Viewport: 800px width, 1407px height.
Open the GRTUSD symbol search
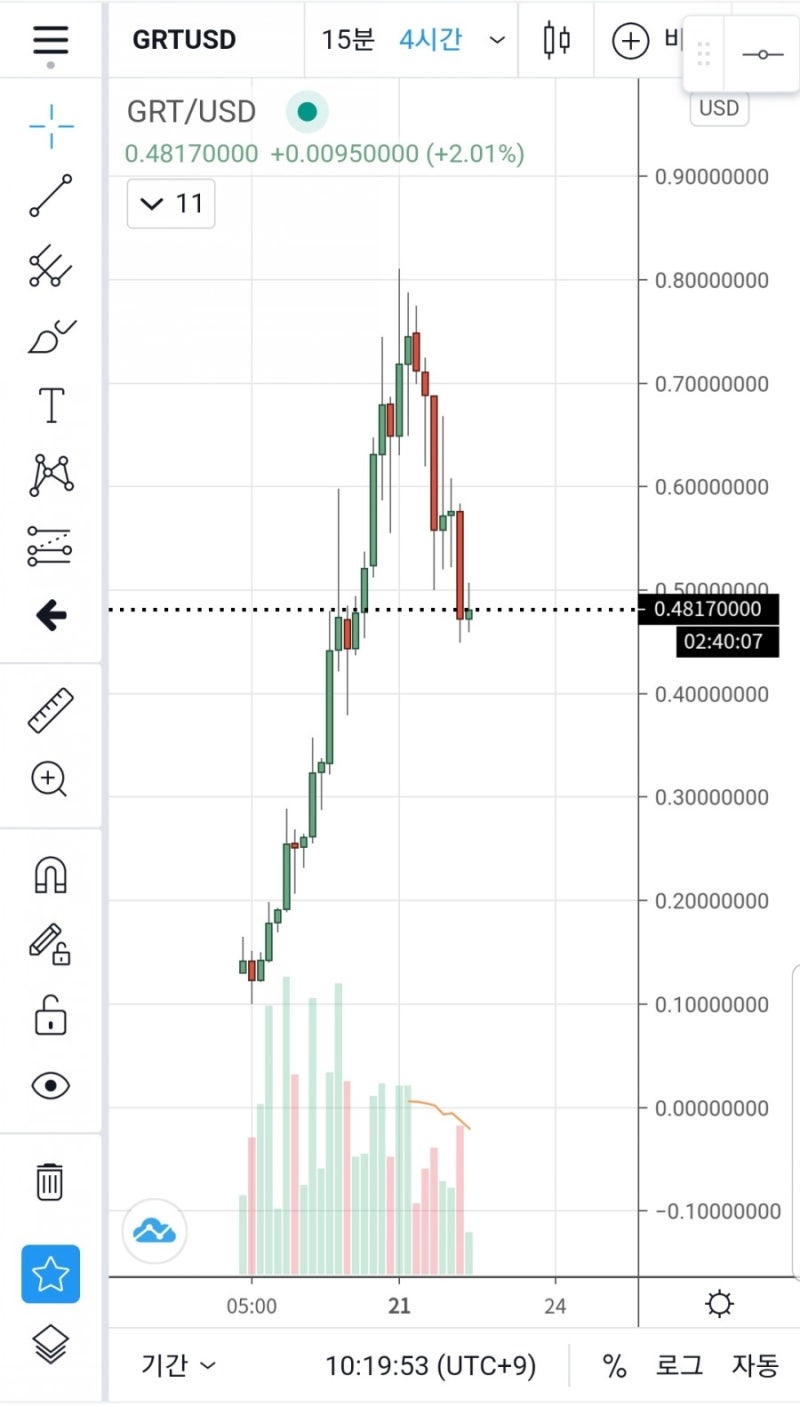pos(184,40)
